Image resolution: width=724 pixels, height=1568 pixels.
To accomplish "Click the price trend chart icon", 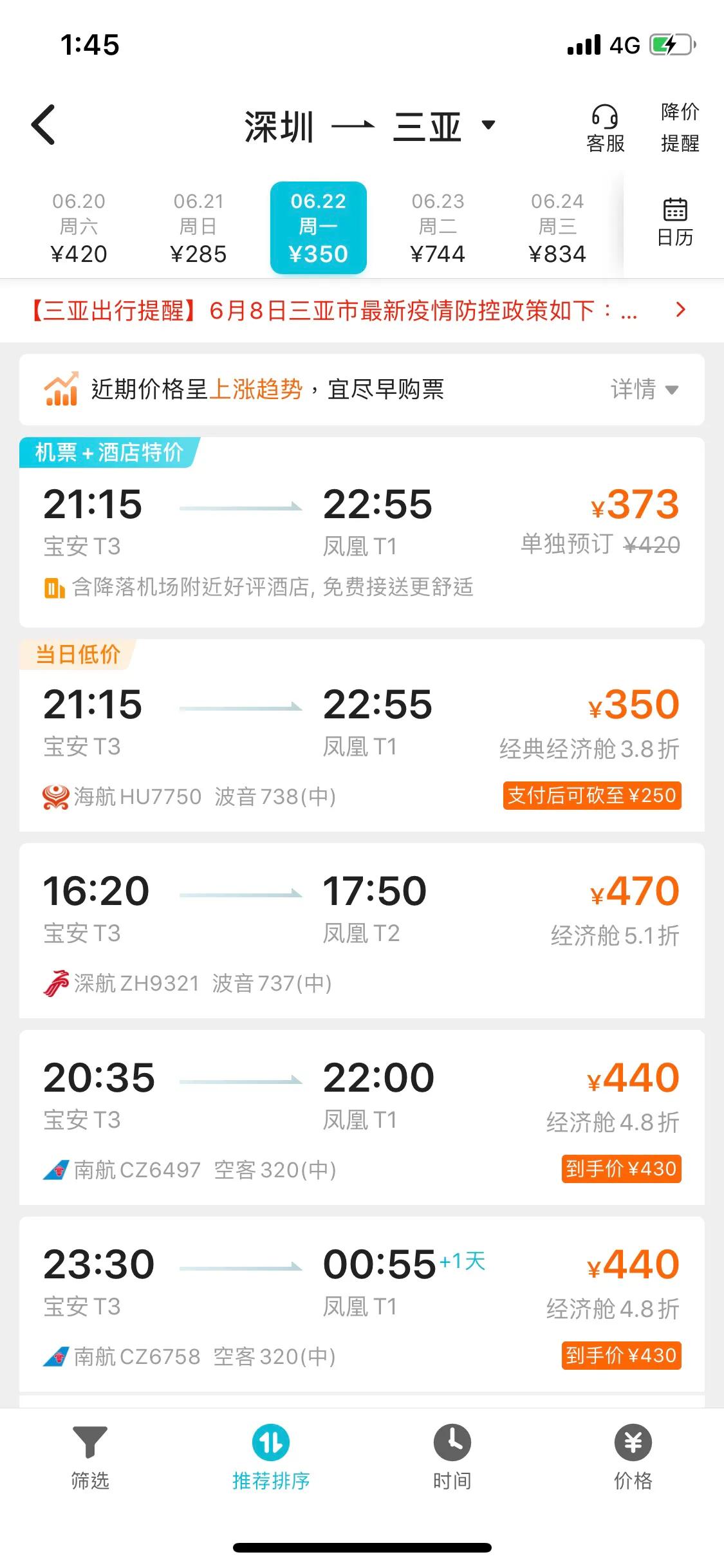I will [x=60, y=389].
